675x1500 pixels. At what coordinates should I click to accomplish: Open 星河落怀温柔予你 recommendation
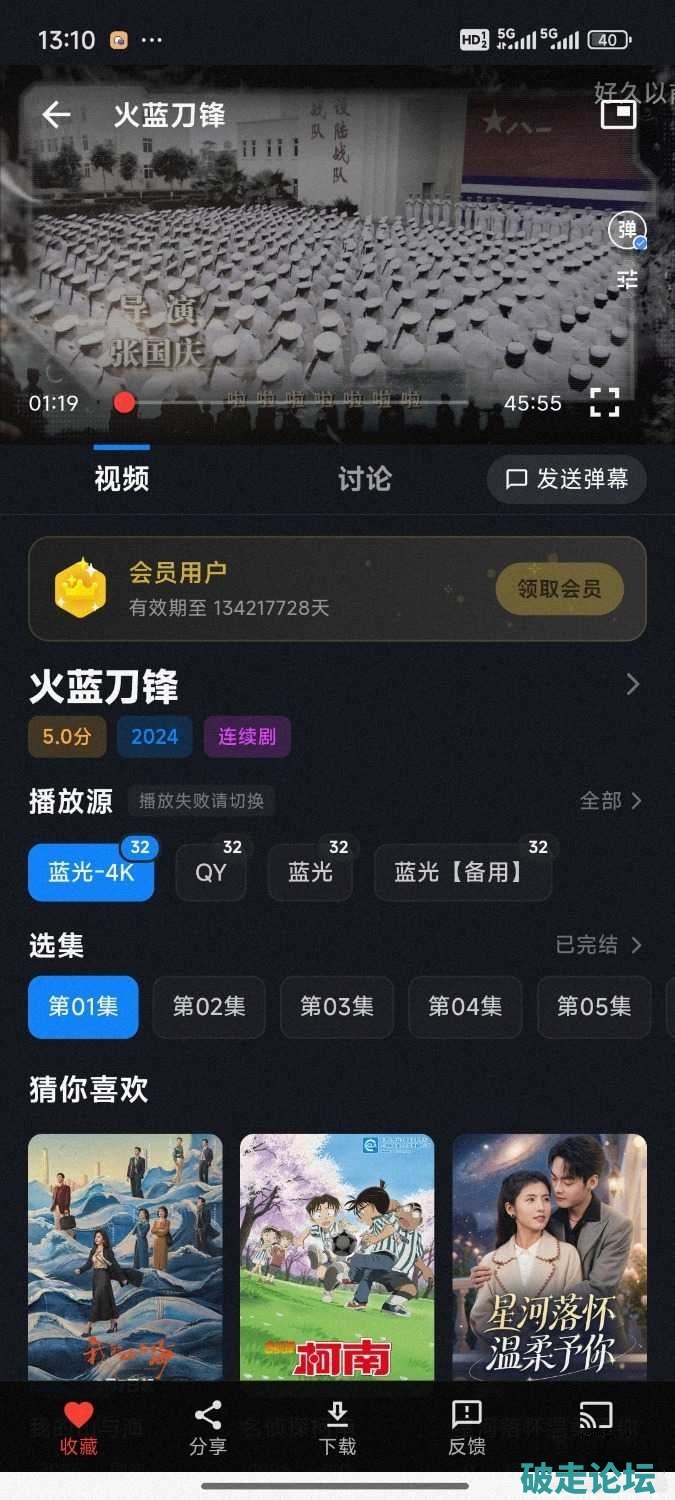point(549,1256)
